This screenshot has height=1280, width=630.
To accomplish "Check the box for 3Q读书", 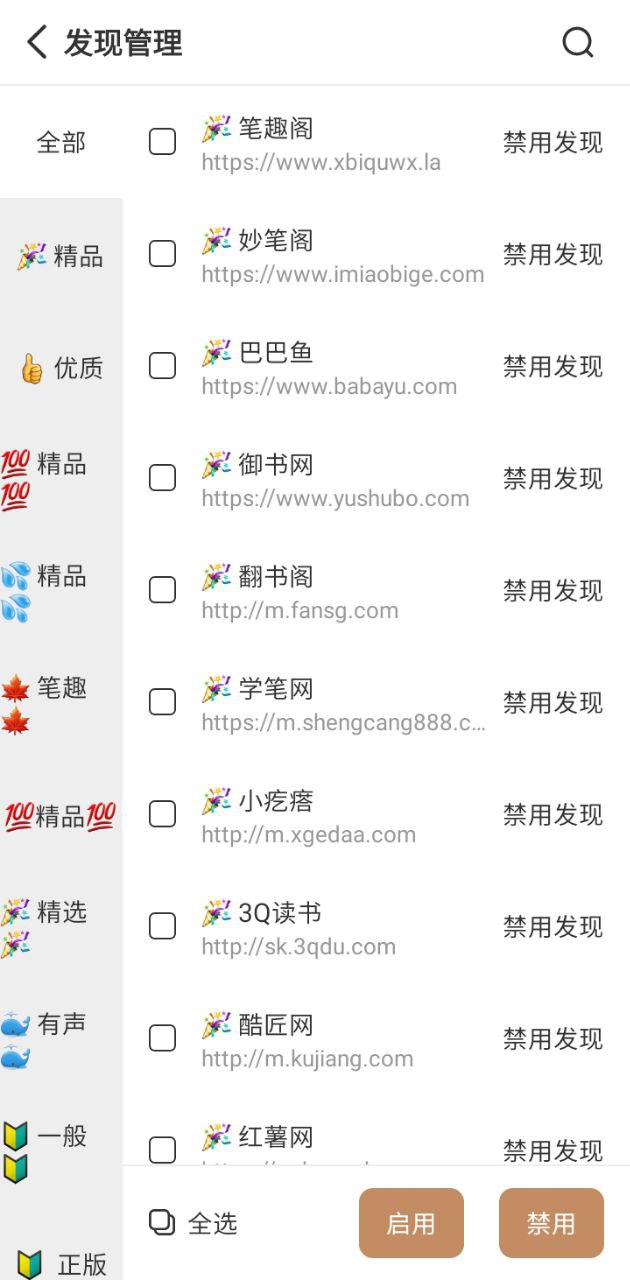I will click(162, 926).
